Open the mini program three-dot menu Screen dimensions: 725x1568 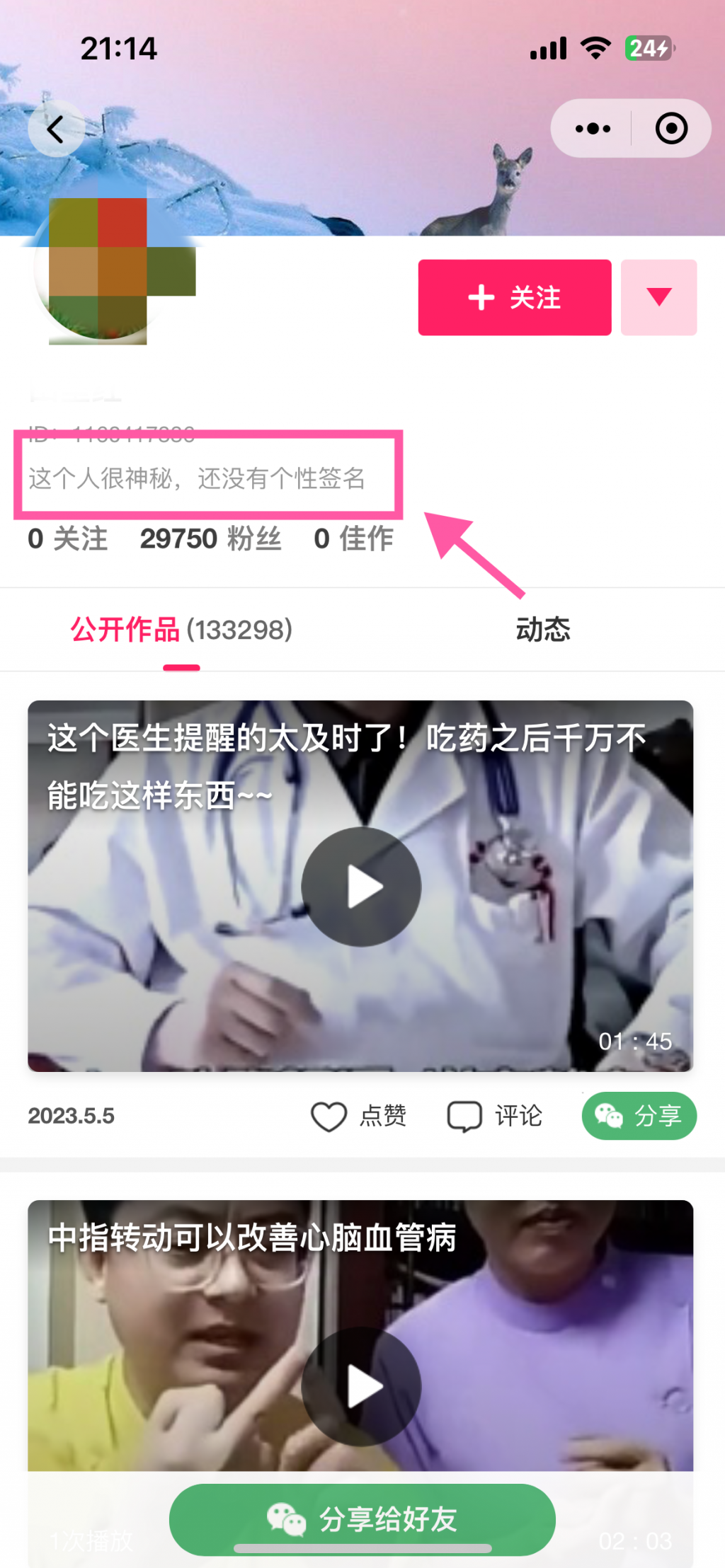coord(593,129)
